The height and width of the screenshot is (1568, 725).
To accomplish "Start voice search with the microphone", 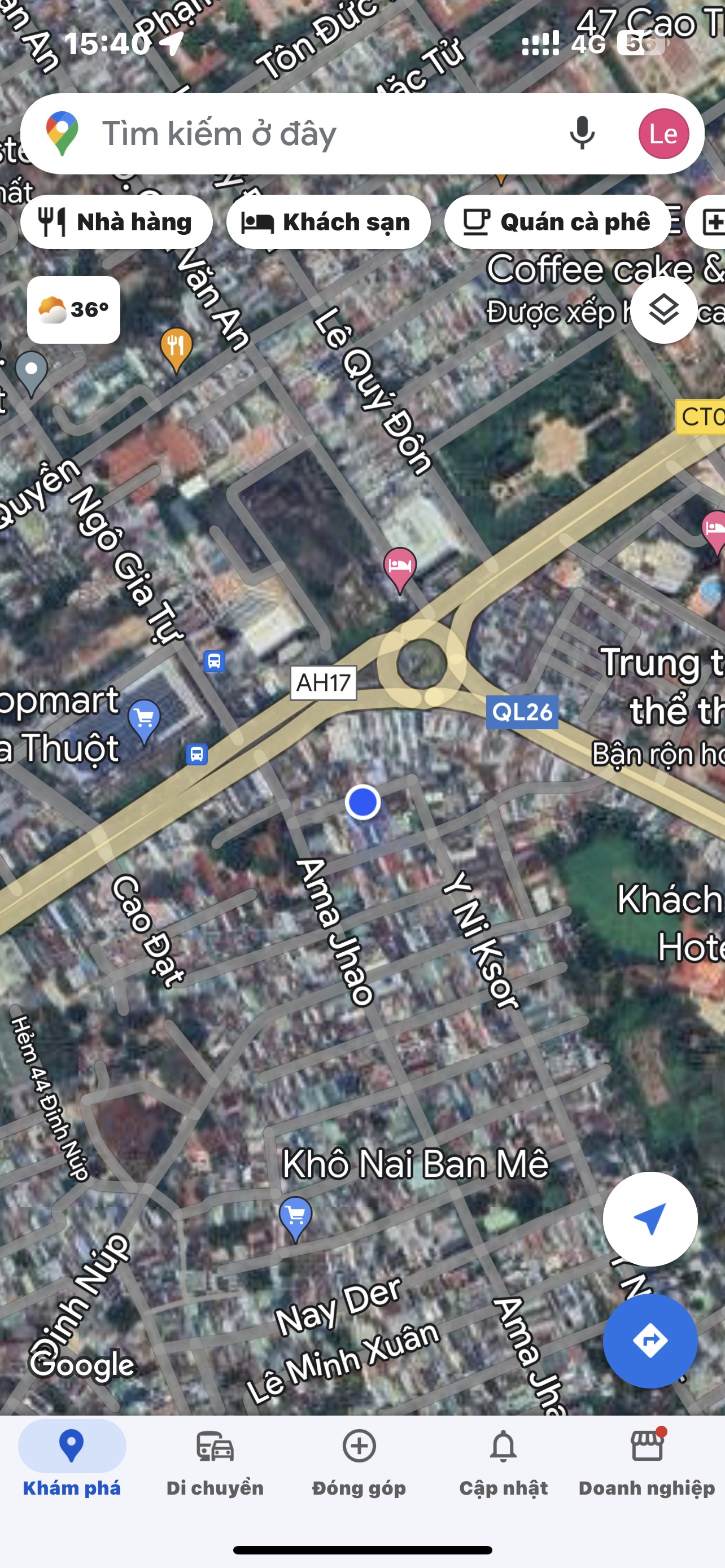I will (x=582, y=133).
